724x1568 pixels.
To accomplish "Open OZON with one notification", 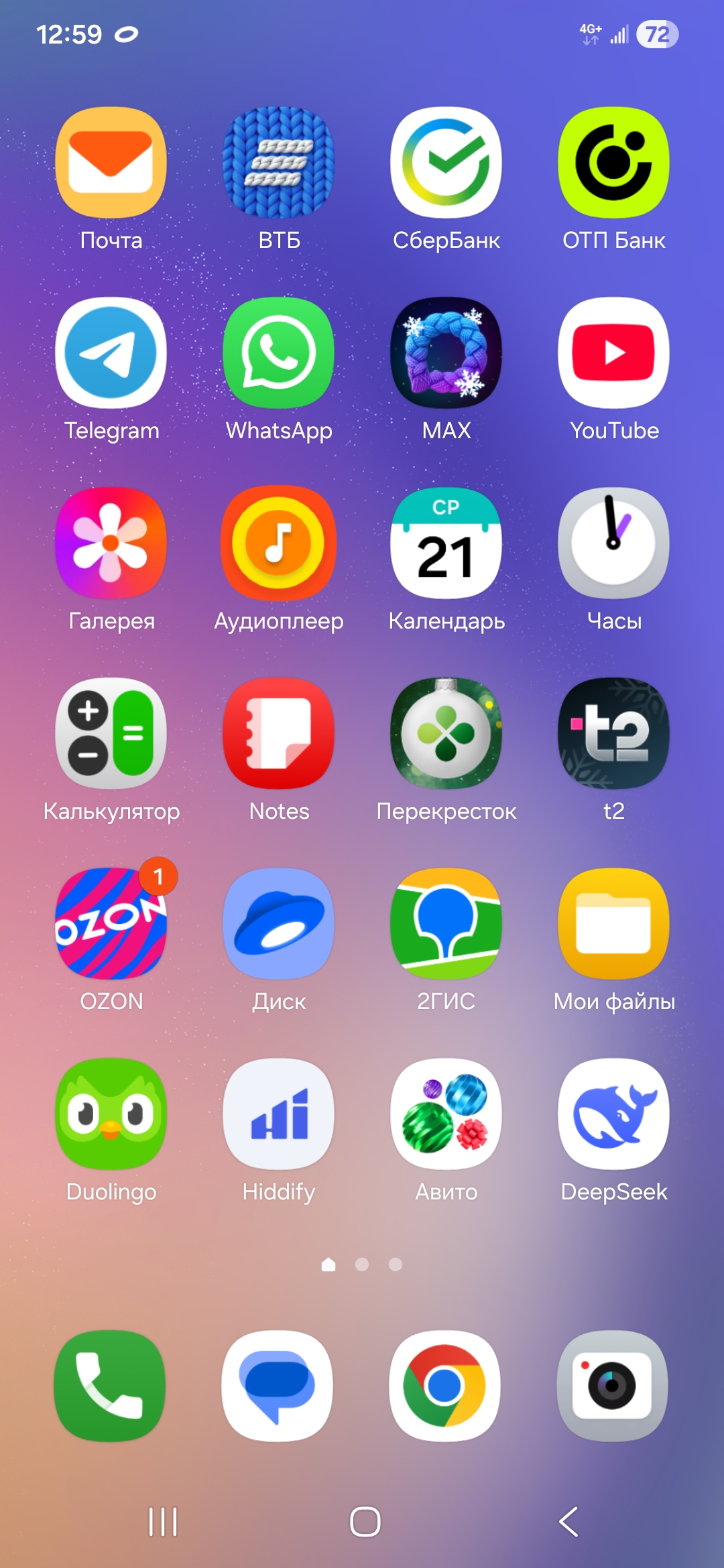I will [x=111, y=924].
